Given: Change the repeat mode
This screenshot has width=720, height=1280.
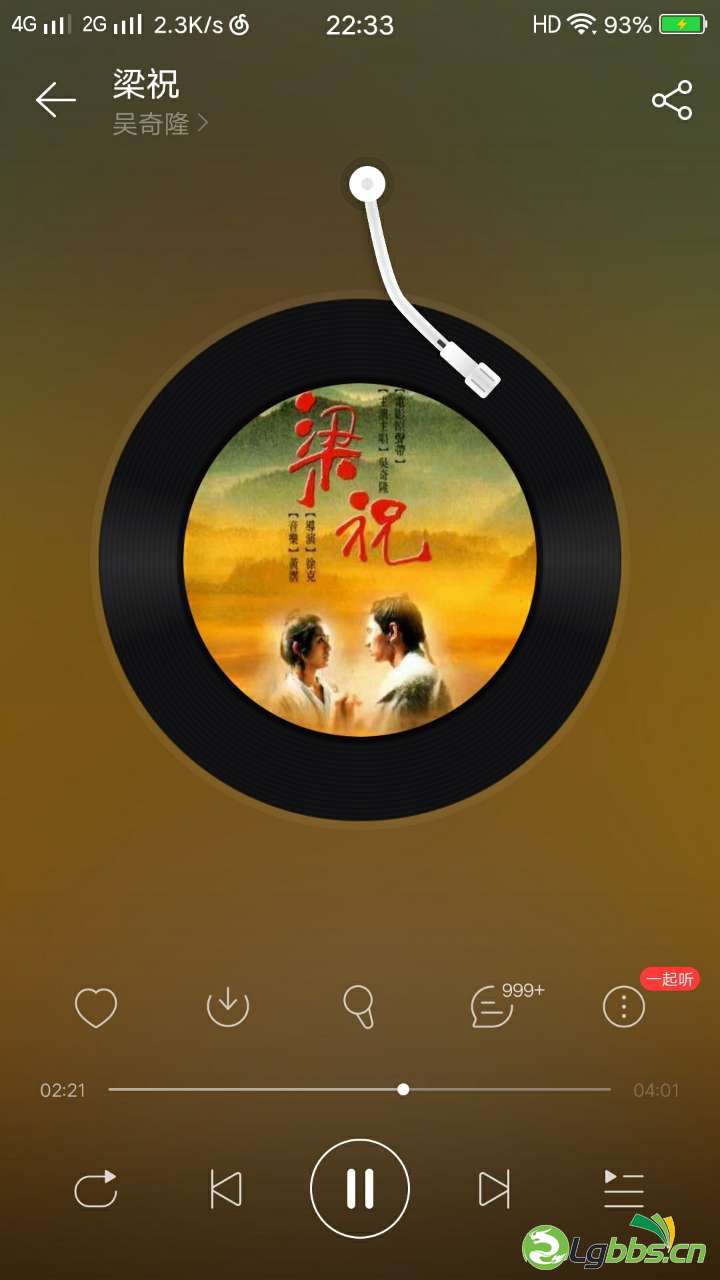Looking at the screenshot, I should point(96,1189).
